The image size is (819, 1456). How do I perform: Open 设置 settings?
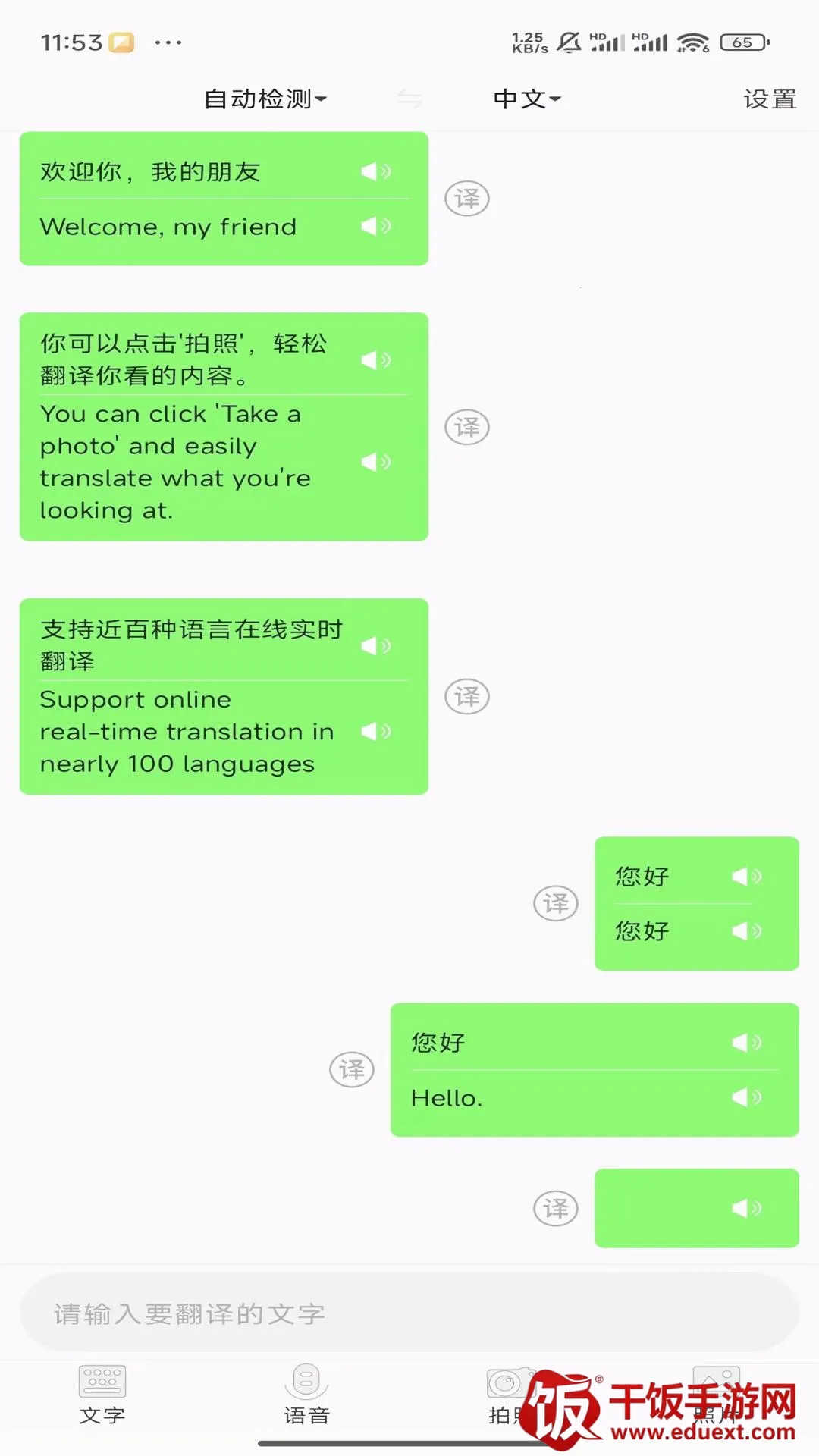[770, 99]
